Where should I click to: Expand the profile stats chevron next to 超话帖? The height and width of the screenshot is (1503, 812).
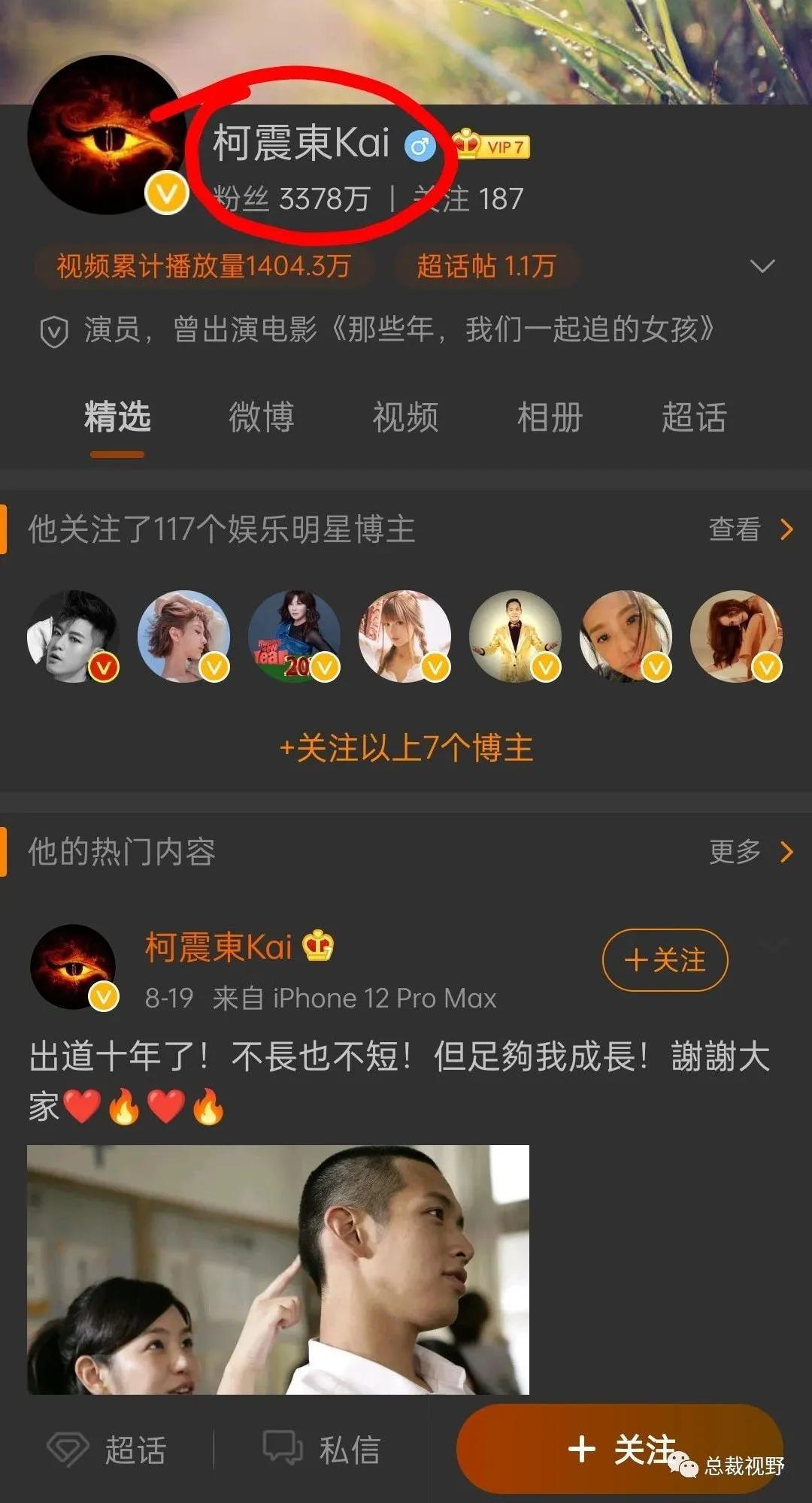click(762, 265)
